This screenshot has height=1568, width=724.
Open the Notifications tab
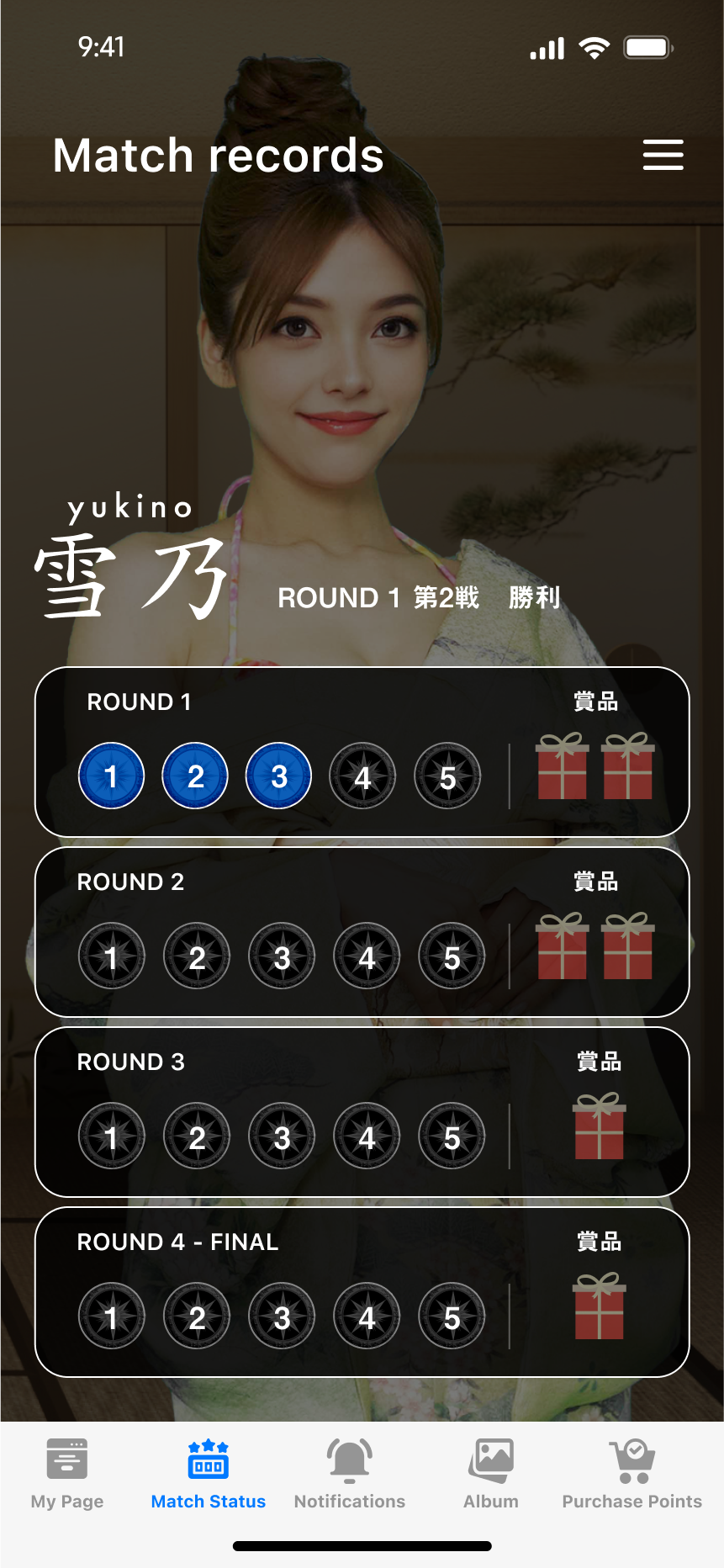tap(350, 1474)
